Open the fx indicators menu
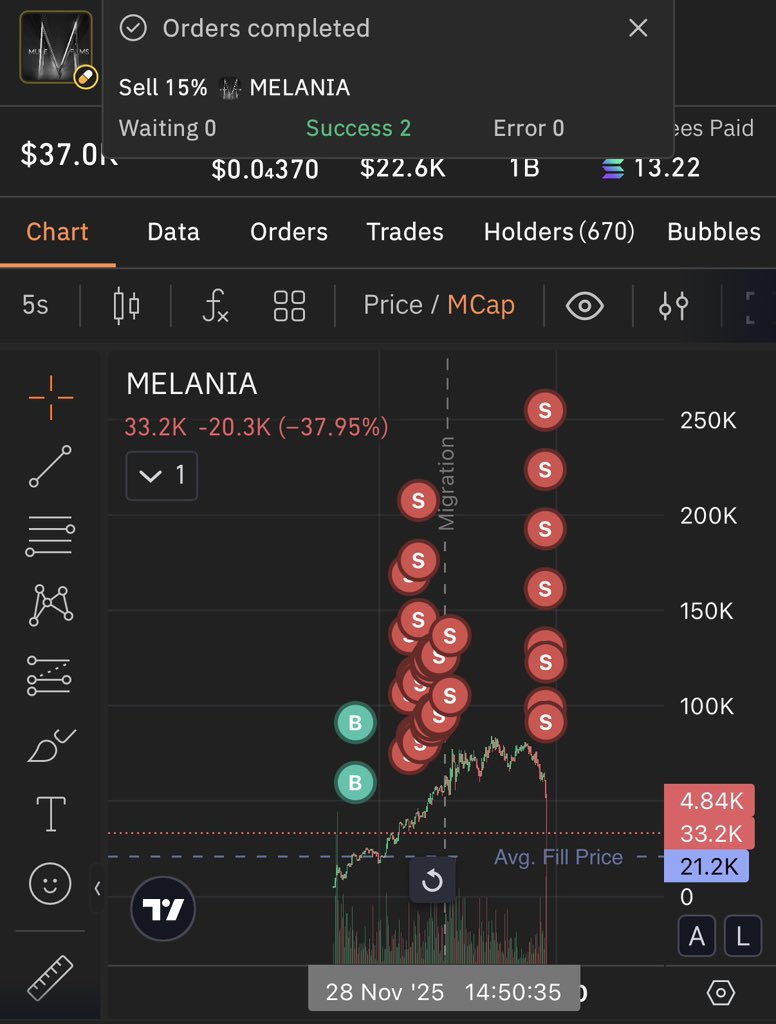The height and width of the screenshot is (1024, 776). tap(214, 305)
